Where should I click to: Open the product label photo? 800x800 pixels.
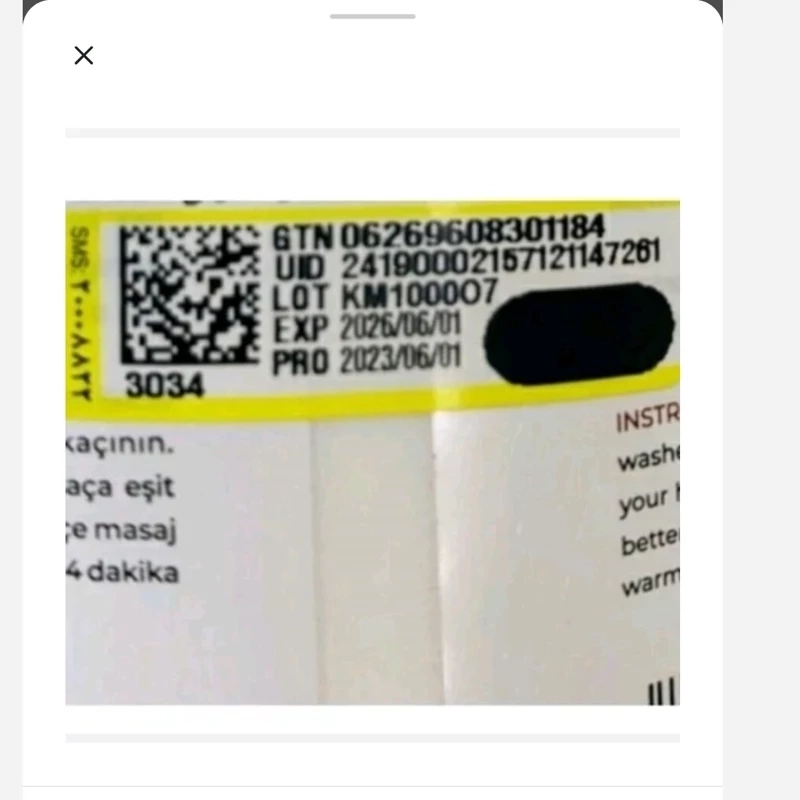coord(372,452)
